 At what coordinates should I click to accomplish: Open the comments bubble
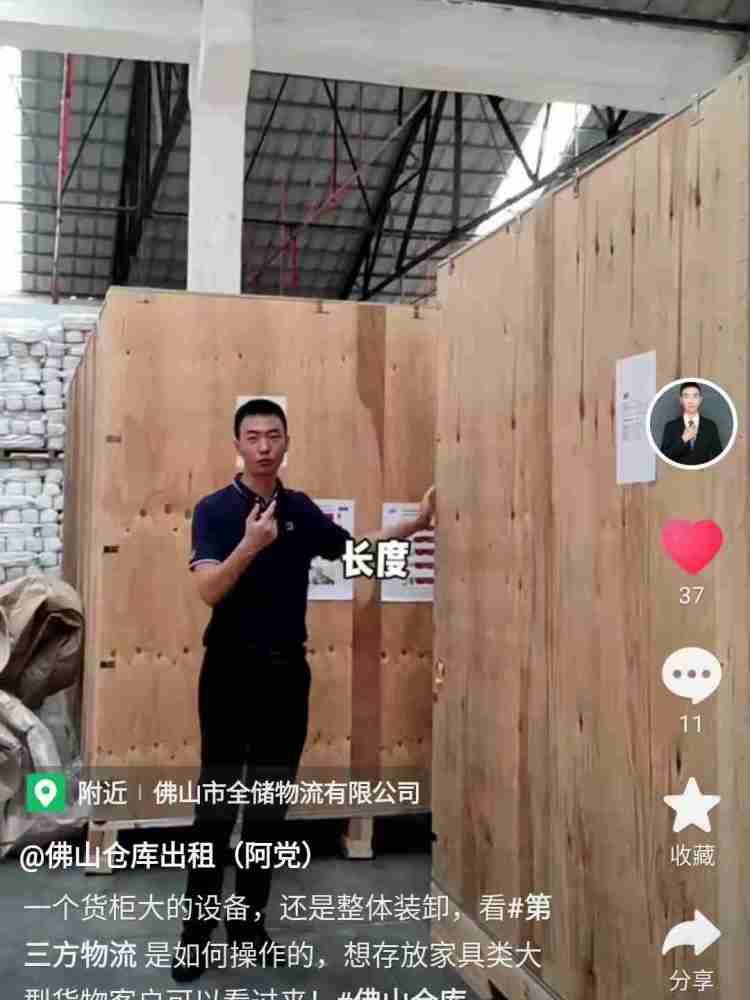692,676
